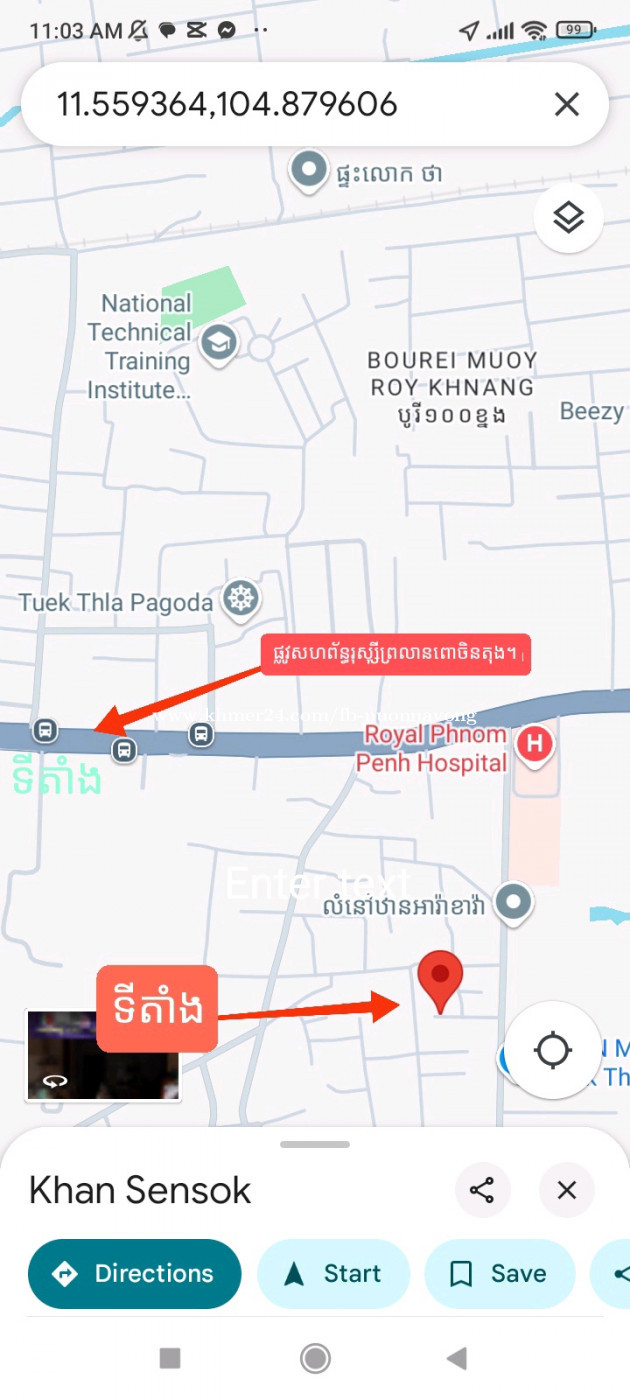The width and height of the screenshot is (630, 1400).
Task: Select National Technical Training Institute marker
Action: pyautogui.click(x=218, y=343)
